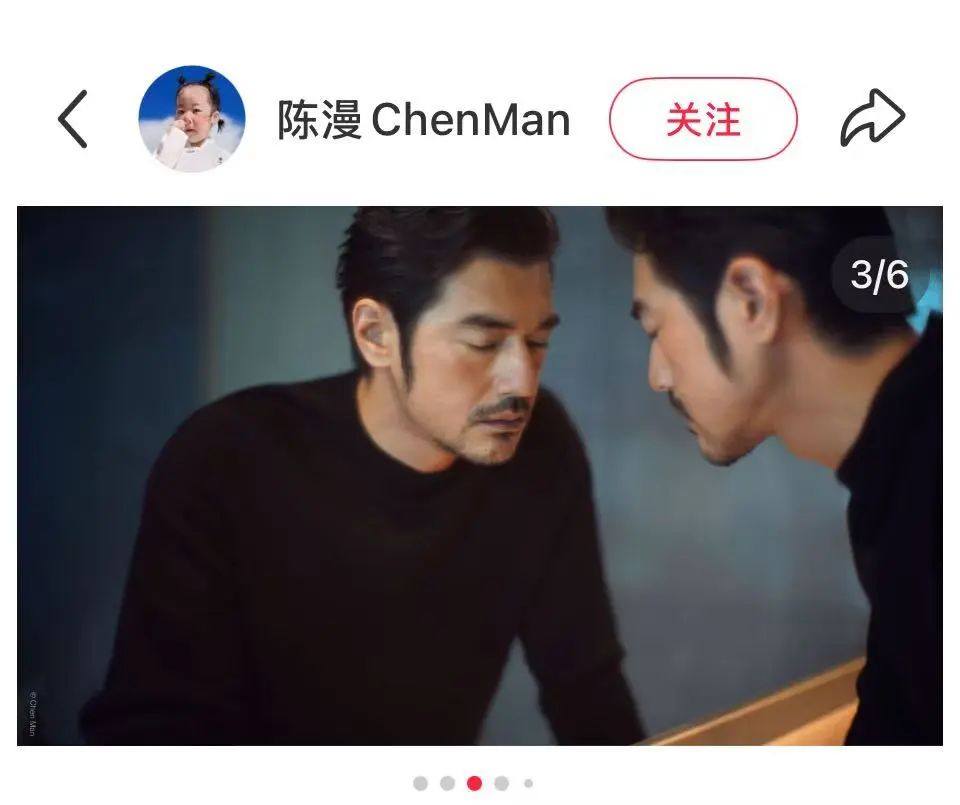Open 陈漫 ChenMan's profile avatar
Viewport: 960px width, 805px height.
click(x=191, y=120)
